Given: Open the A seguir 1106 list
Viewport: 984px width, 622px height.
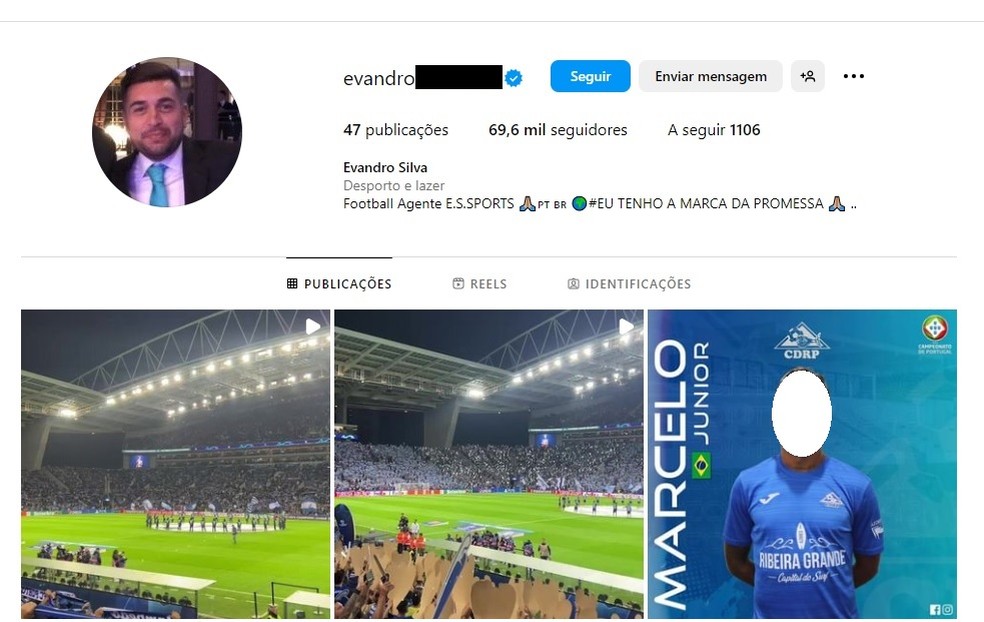Looking at the screenshot, I should tap(714, 130).
